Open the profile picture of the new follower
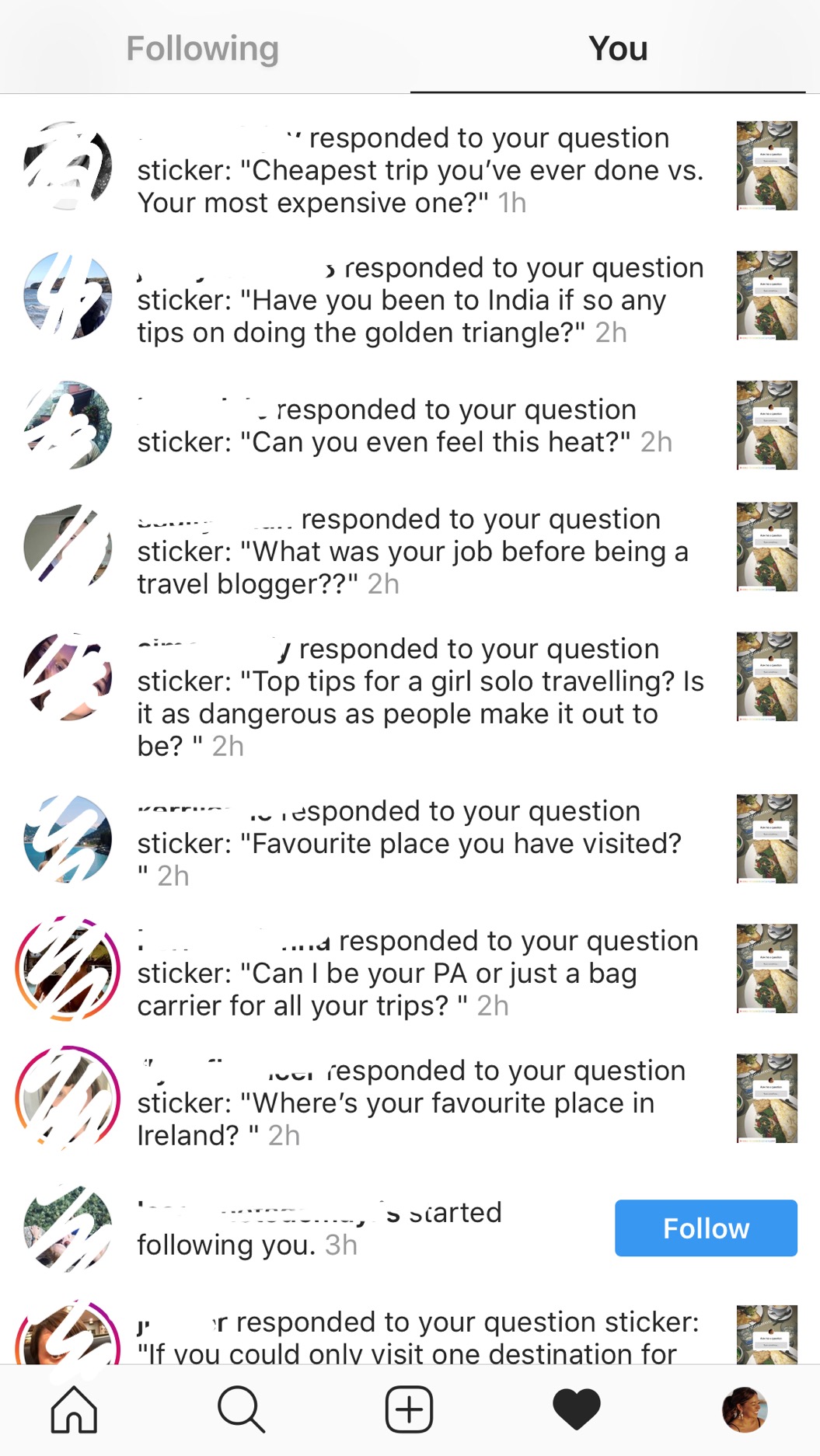This screenshot has height=1456, width=820. tap(68, 1228)
